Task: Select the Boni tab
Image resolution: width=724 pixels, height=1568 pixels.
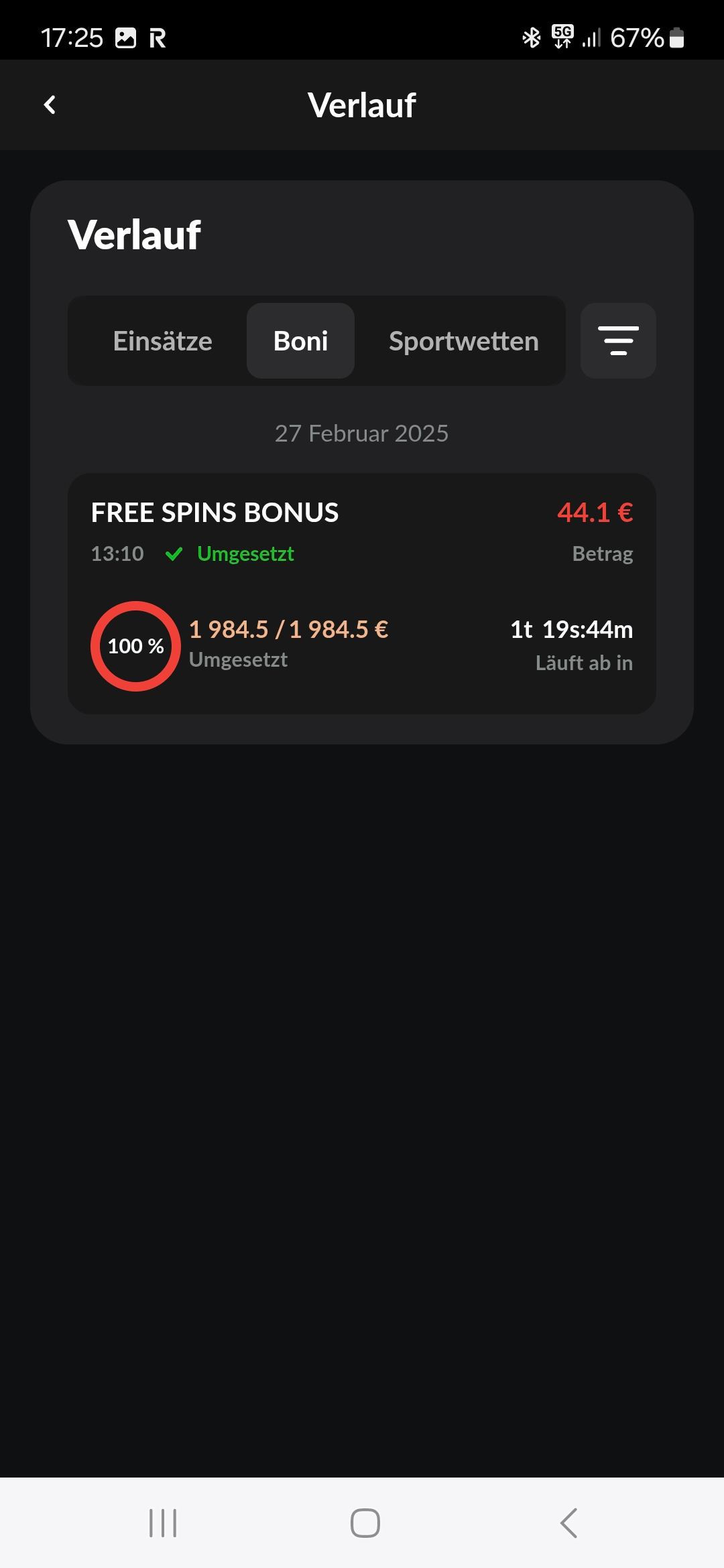Action: coord(300,341)
